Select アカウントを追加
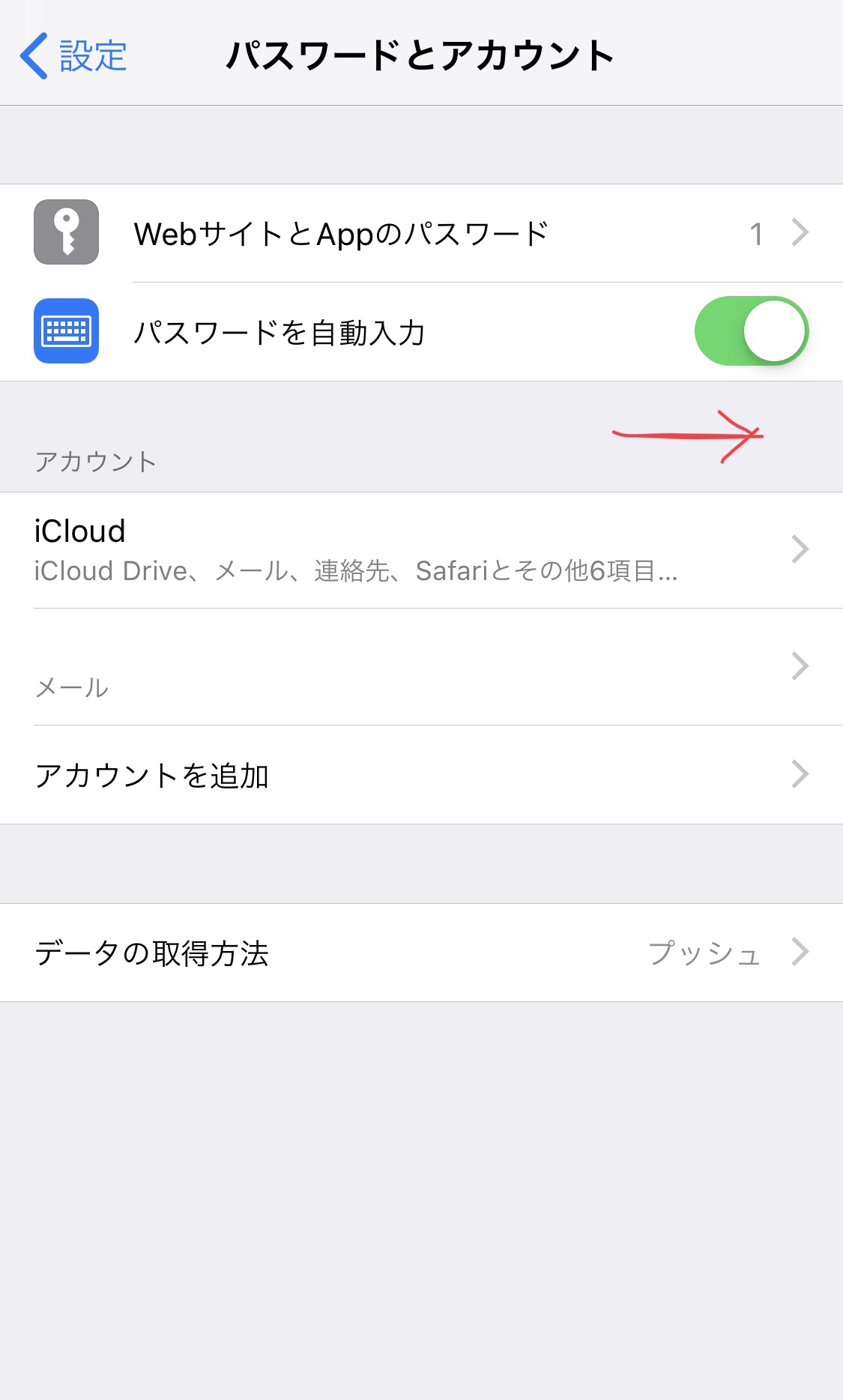 point(421,775)
